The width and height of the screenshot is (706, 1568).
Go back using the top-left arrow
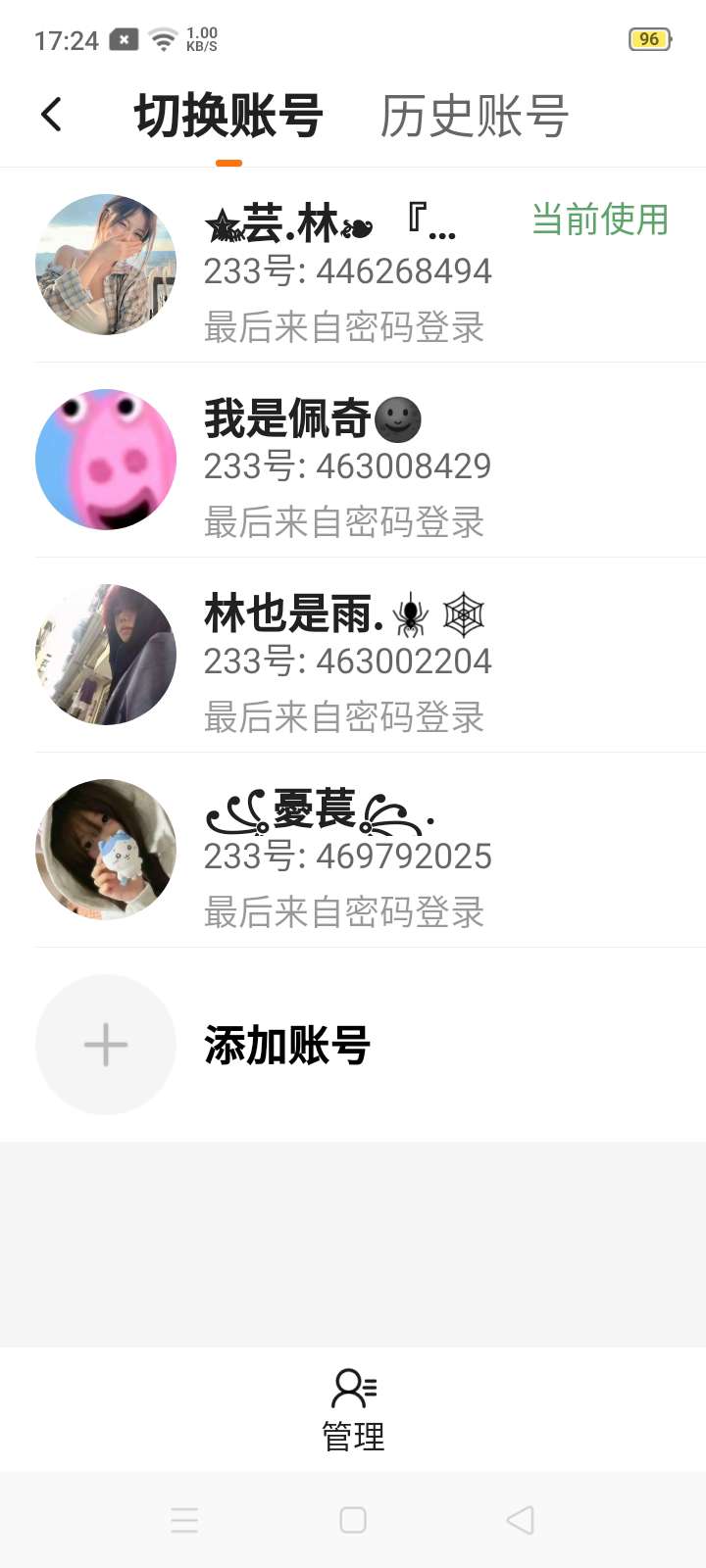[x=52, y=115]
